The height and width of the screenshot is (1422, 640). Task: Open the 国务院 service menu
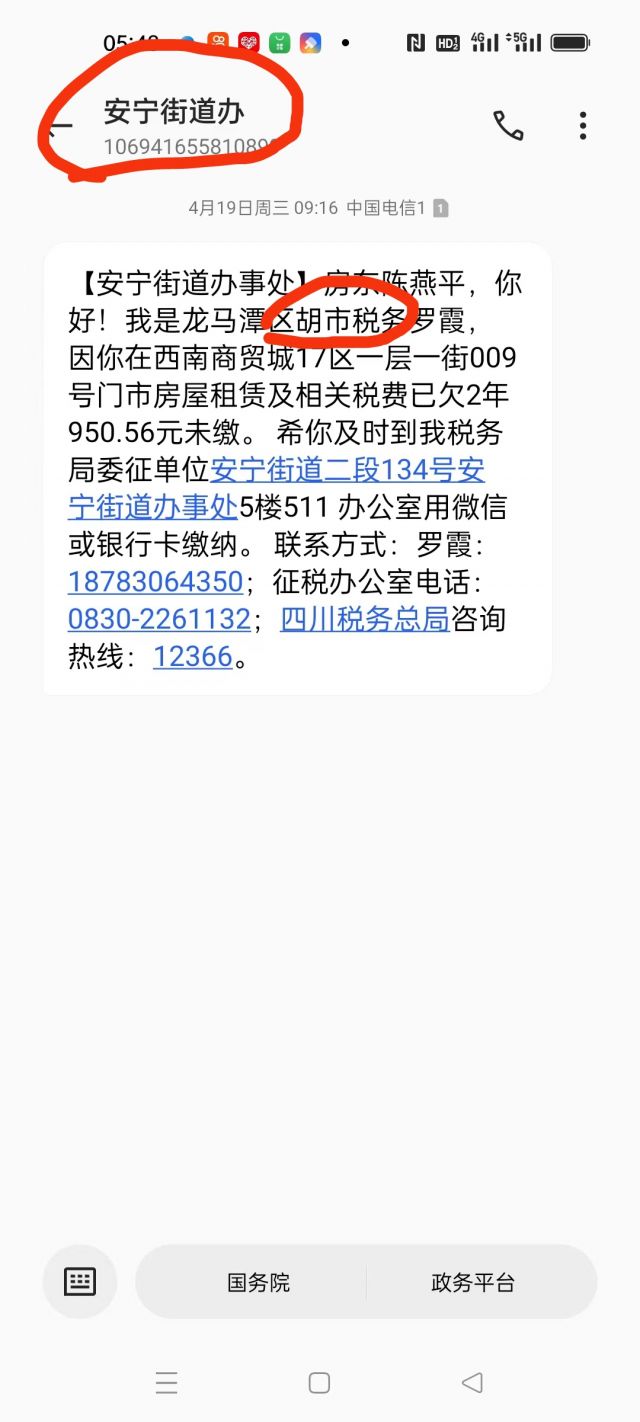[x=258, y=1282]
